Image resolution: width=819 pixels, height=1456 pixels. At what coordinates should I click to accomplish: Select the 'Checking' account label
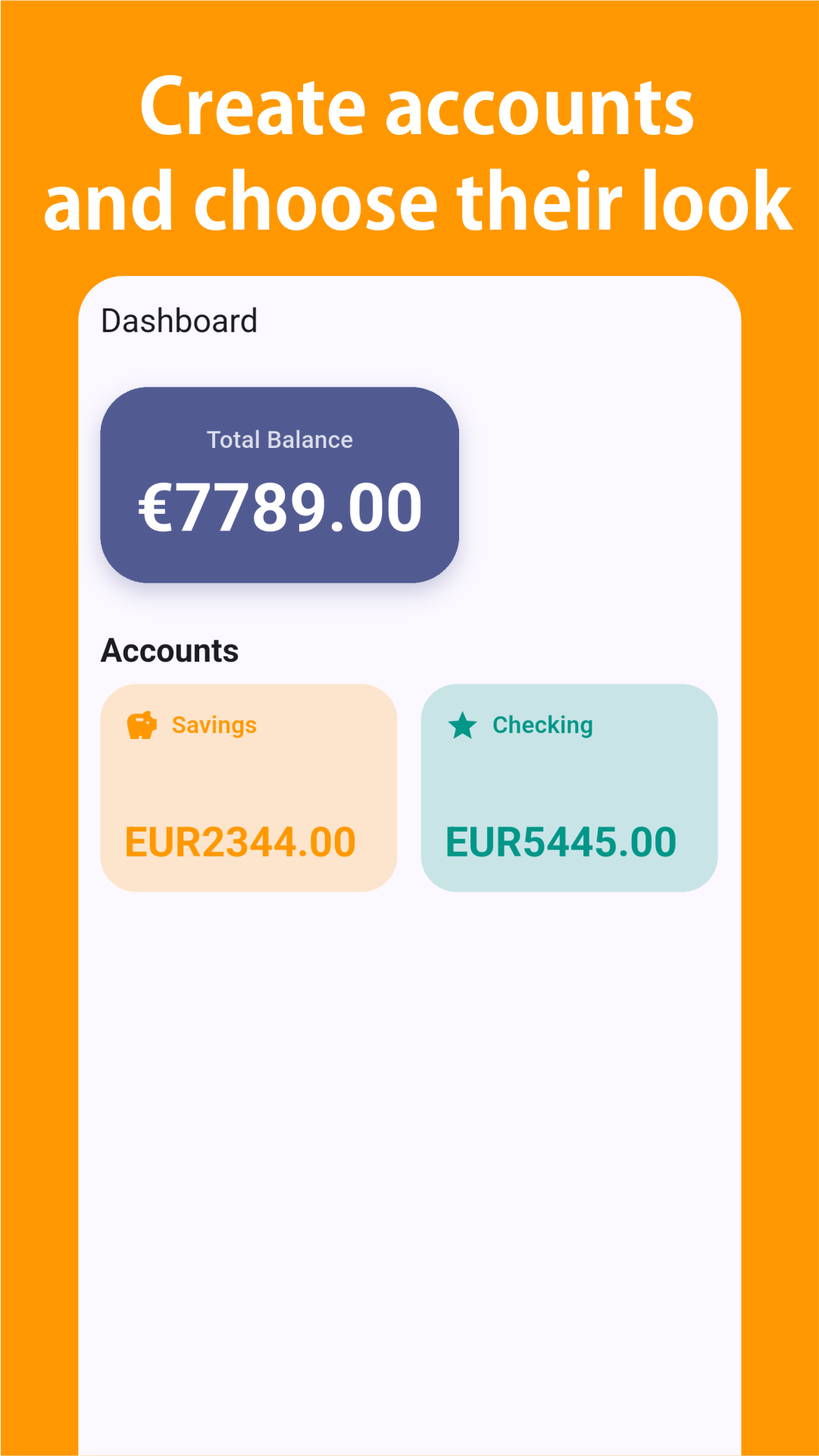pos(541,725)
